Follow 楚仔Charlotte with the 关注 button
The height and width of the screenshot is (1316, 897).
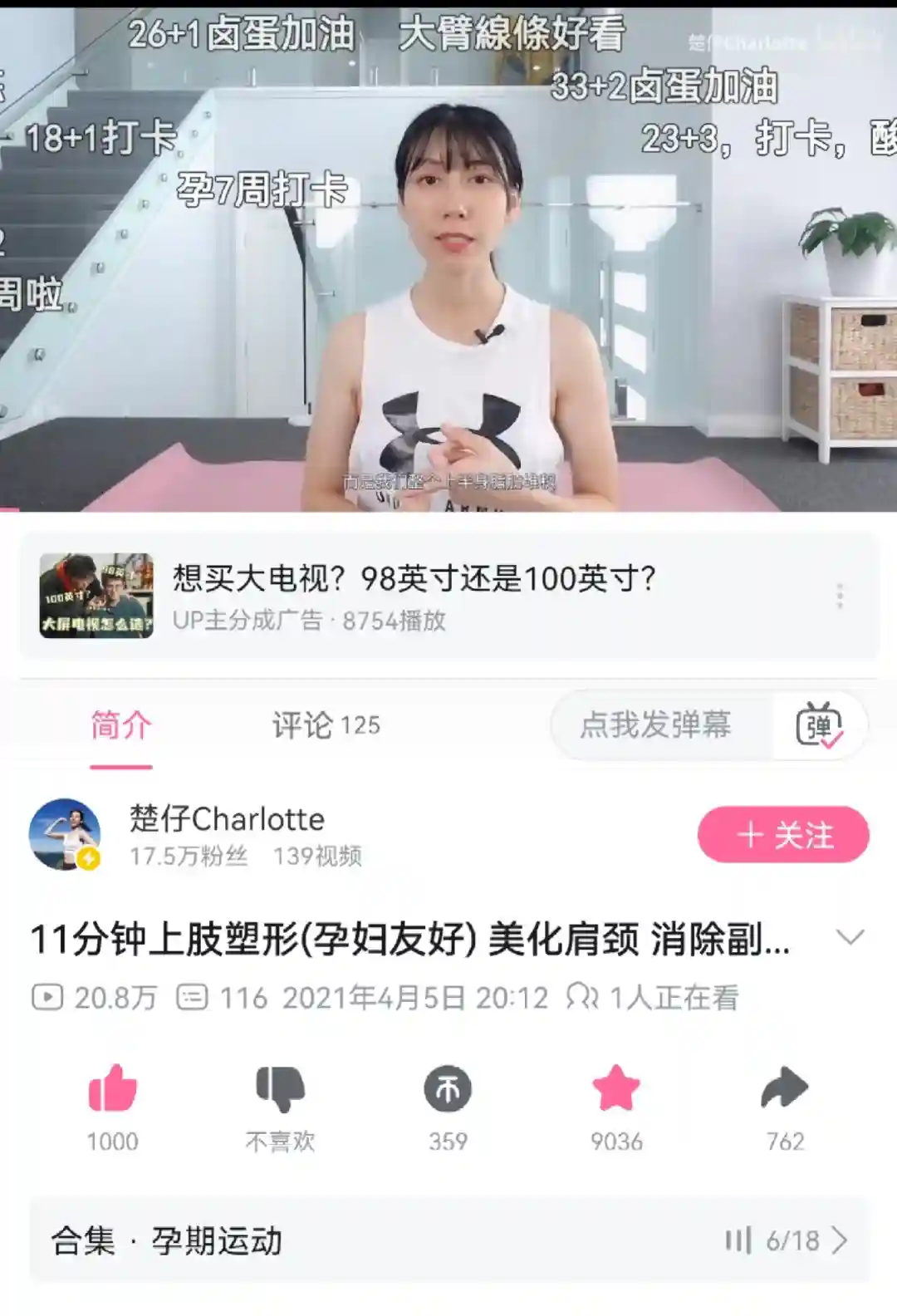tap(782, 834)
